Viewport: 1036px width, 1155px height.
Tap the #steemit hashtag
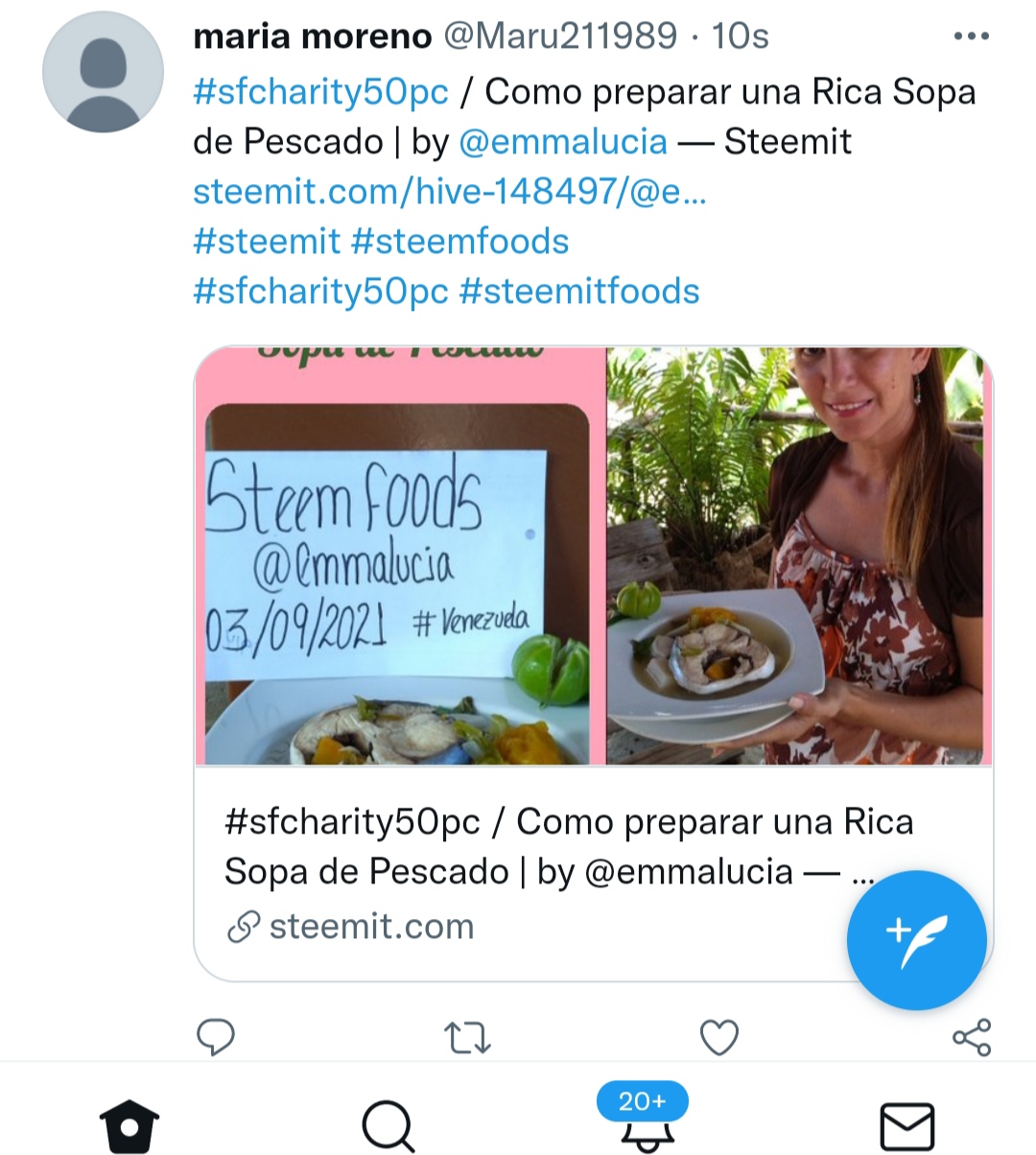click(x=267, y=241)
